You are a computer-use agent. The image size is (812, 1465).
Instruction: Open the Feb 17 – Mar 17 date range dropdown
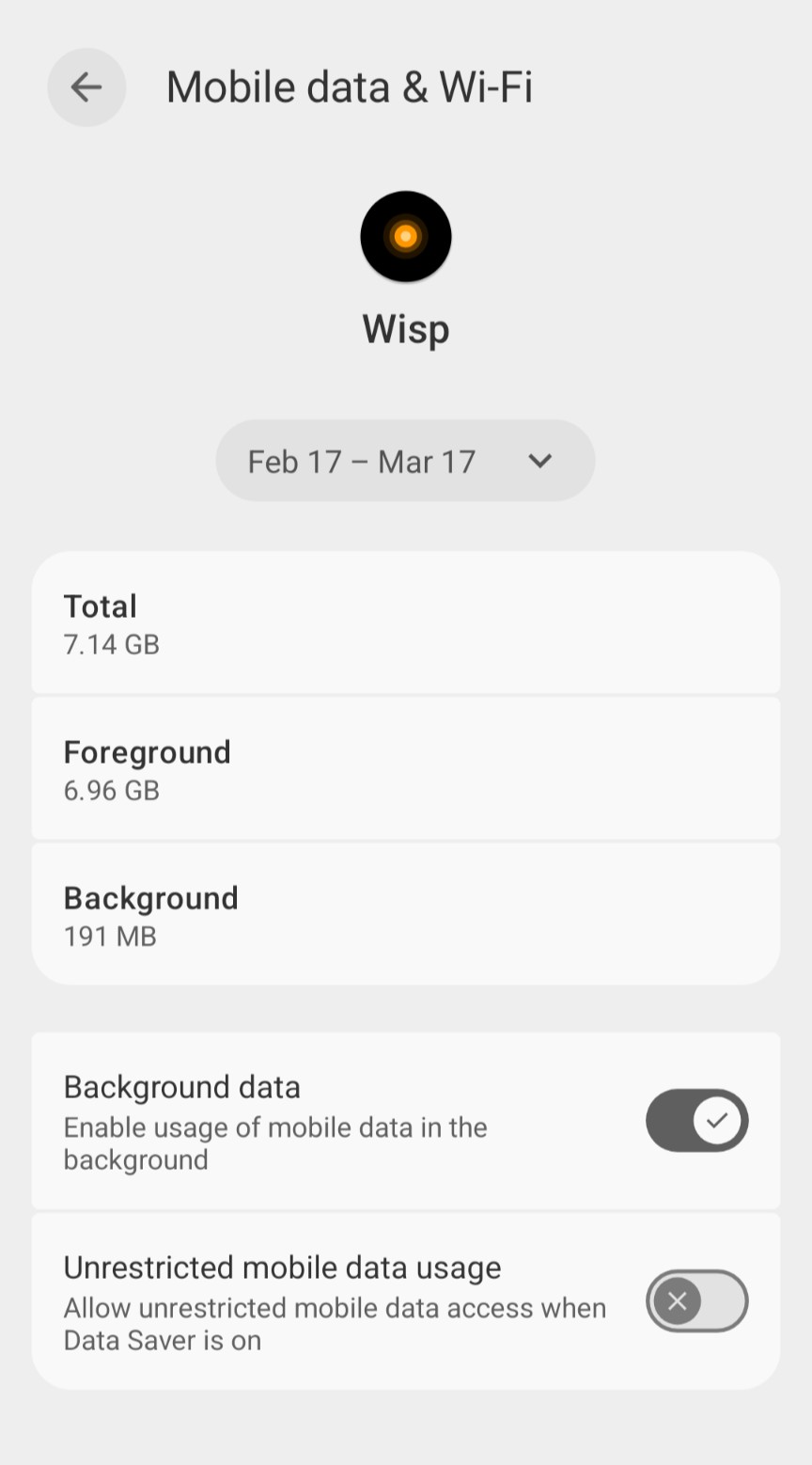(x=405, y=461)
